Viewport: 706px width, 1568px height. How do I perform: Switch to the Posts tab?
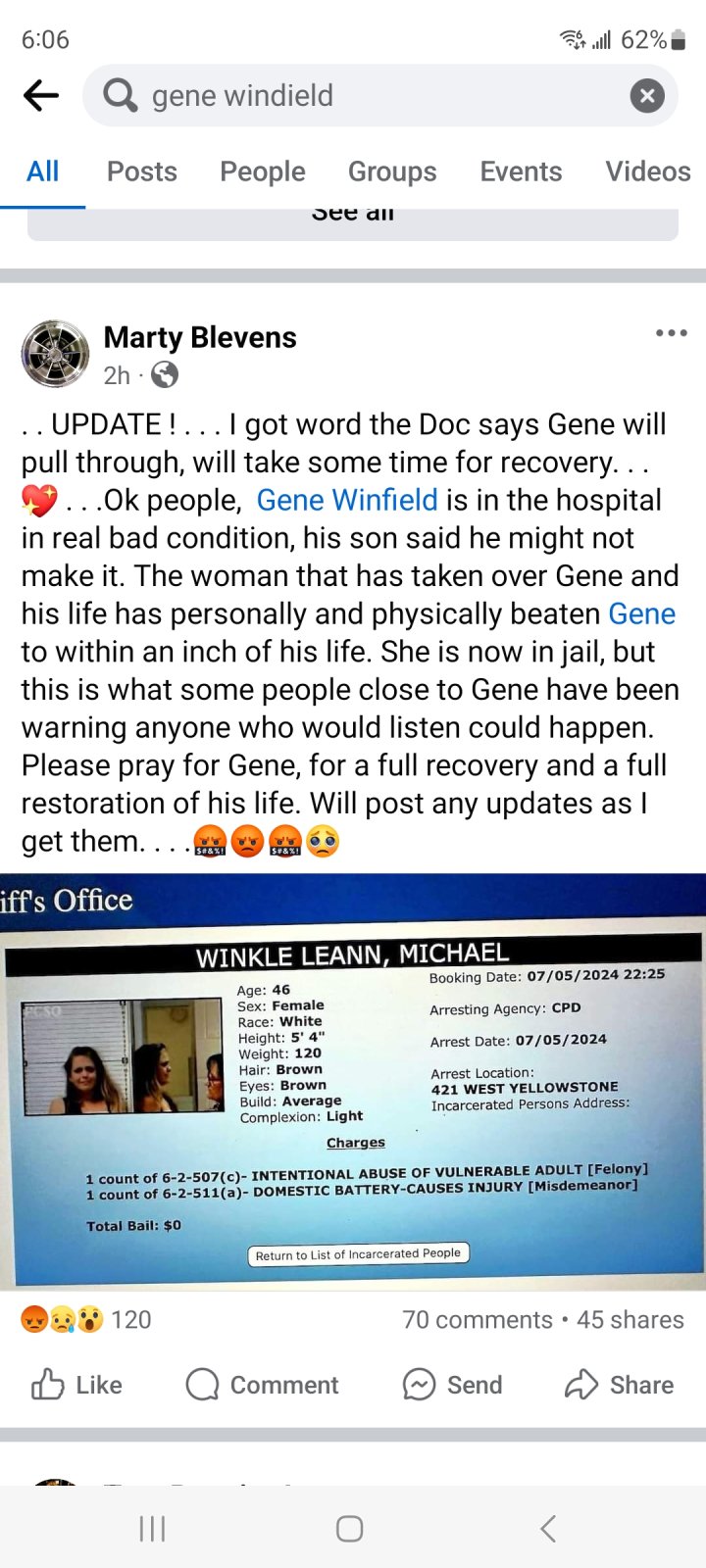click(x=142, y=171)
